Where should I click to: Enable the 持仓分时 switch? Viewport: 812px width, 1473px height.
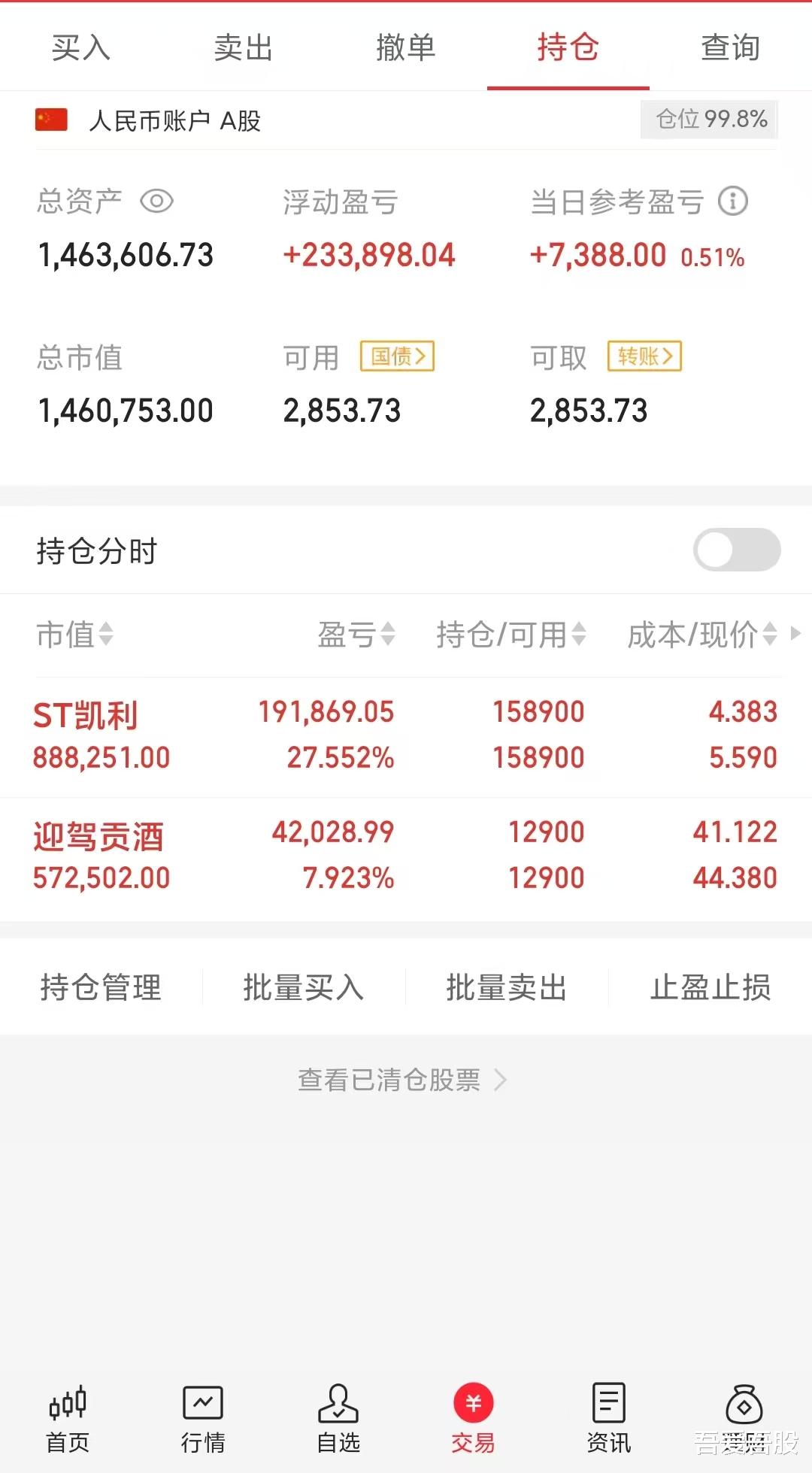pos(736,550)
